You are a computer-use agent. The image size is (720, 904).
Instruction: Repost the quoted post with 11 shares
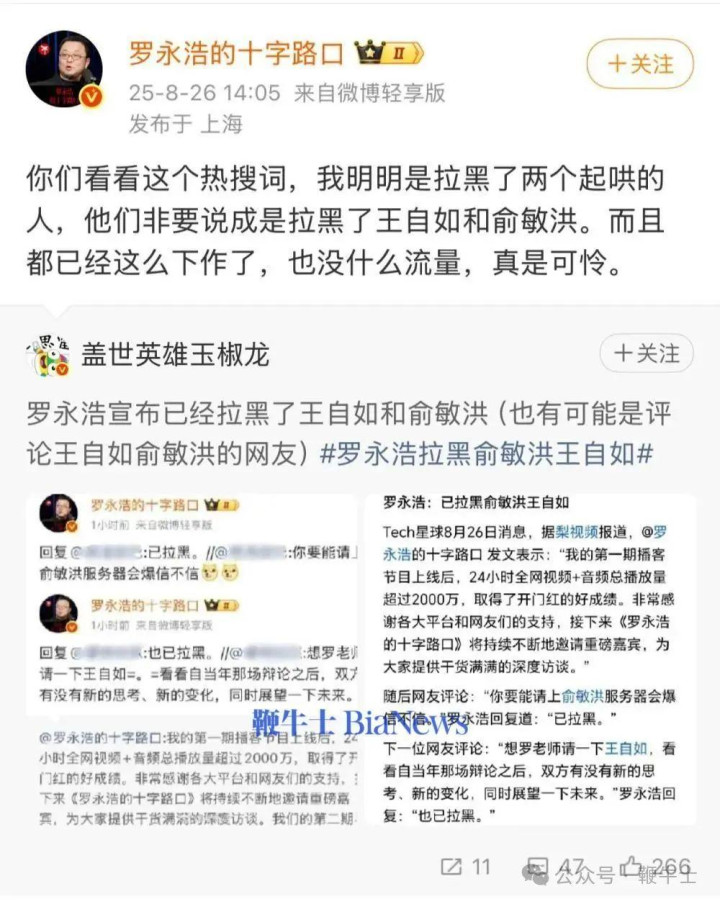coord(466,867)
